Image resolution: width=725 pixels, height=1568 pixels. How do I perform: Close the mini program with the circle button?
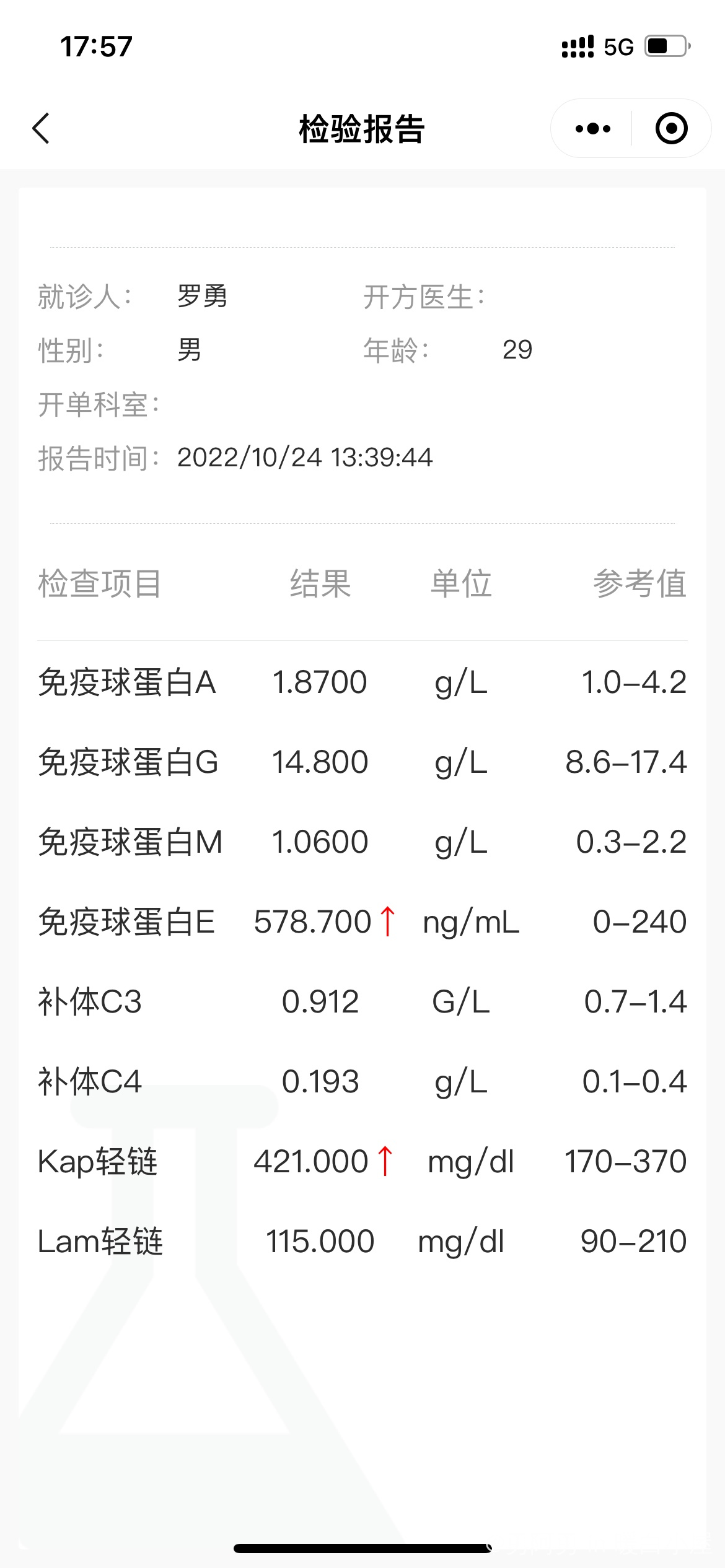[671, 129]
